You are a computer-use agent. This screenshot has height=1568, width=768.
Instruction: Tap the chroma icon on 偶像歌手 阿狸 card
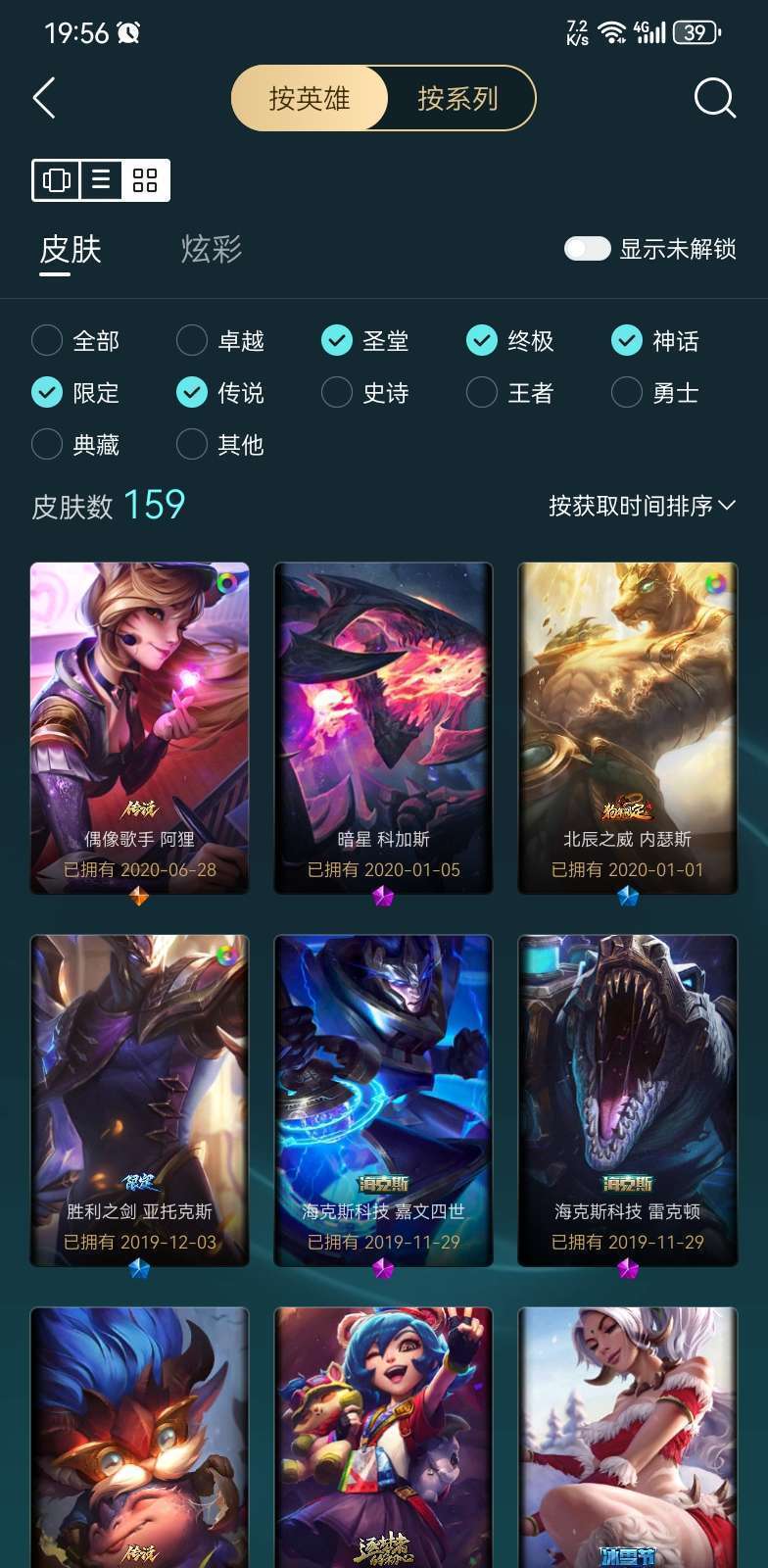coord(228,582)
